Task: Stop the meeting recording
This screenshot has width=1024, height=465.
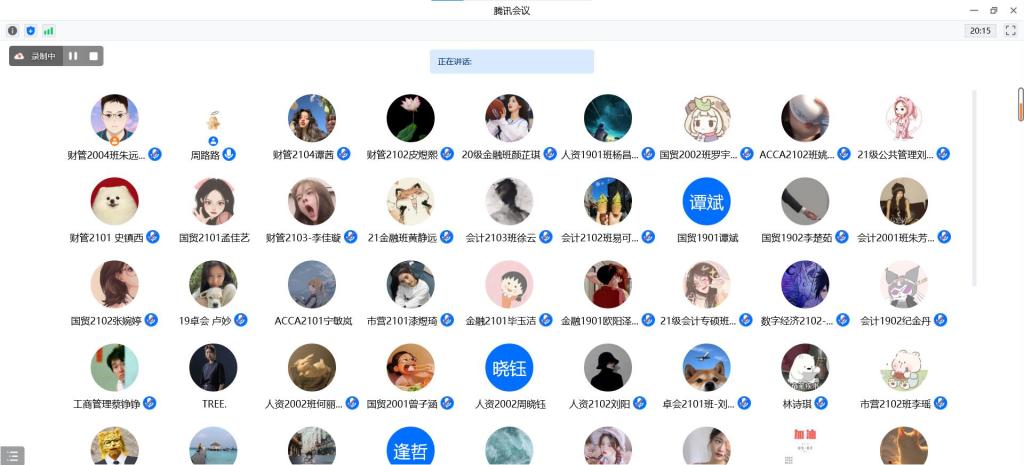Action: [x=93, y=56]
